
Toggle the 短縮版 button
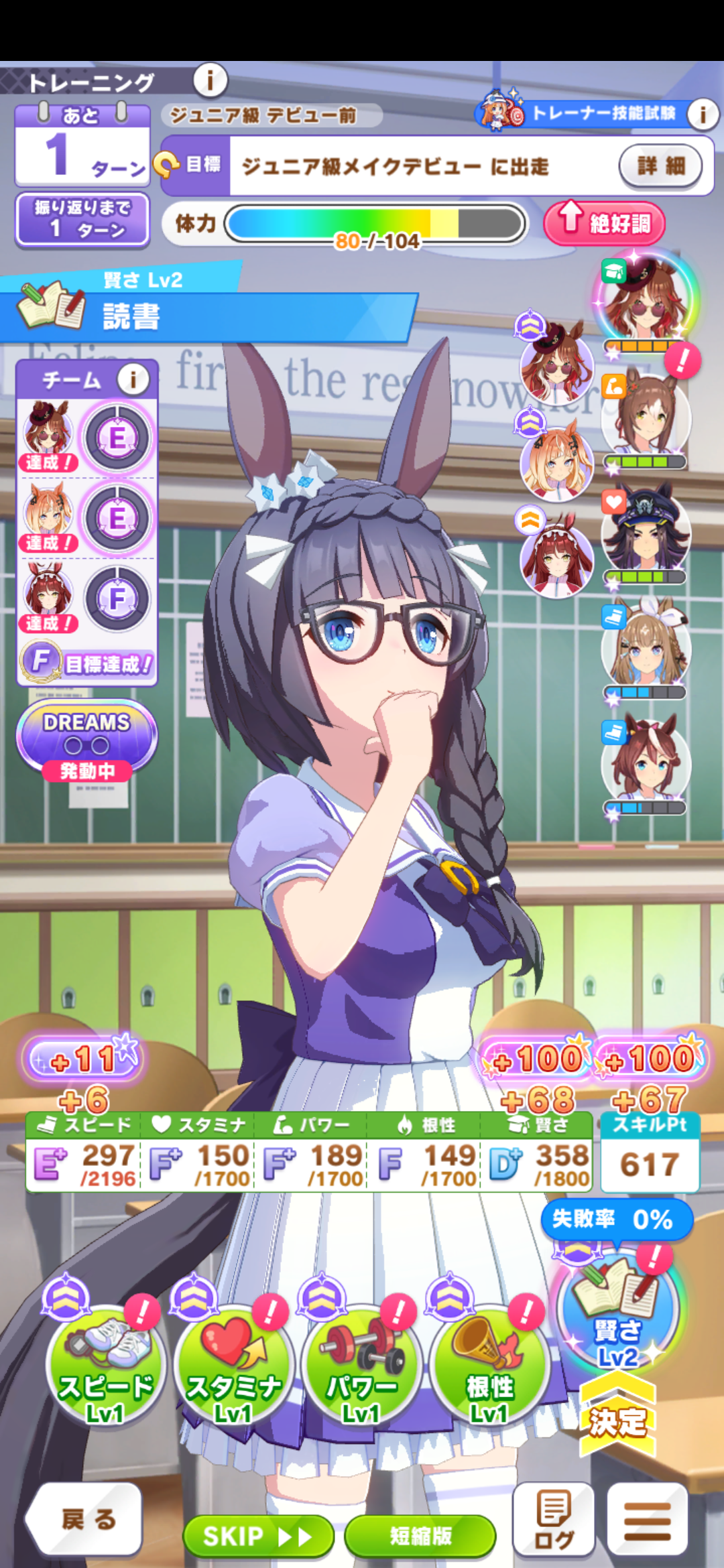tap(420, 1536)
